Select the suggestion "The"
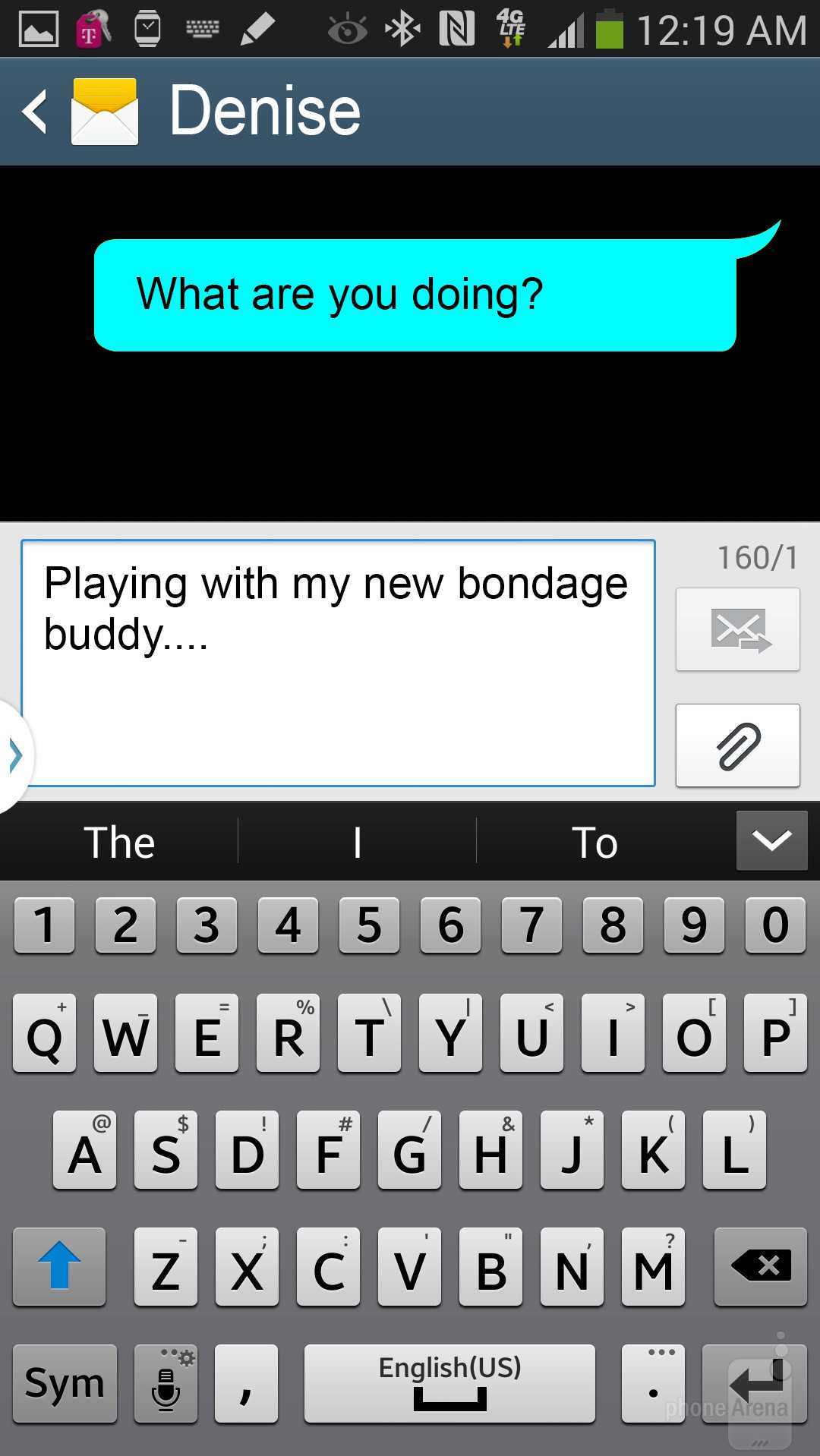Viewport: 820px width, 1456px height. [x=119, y=843]
